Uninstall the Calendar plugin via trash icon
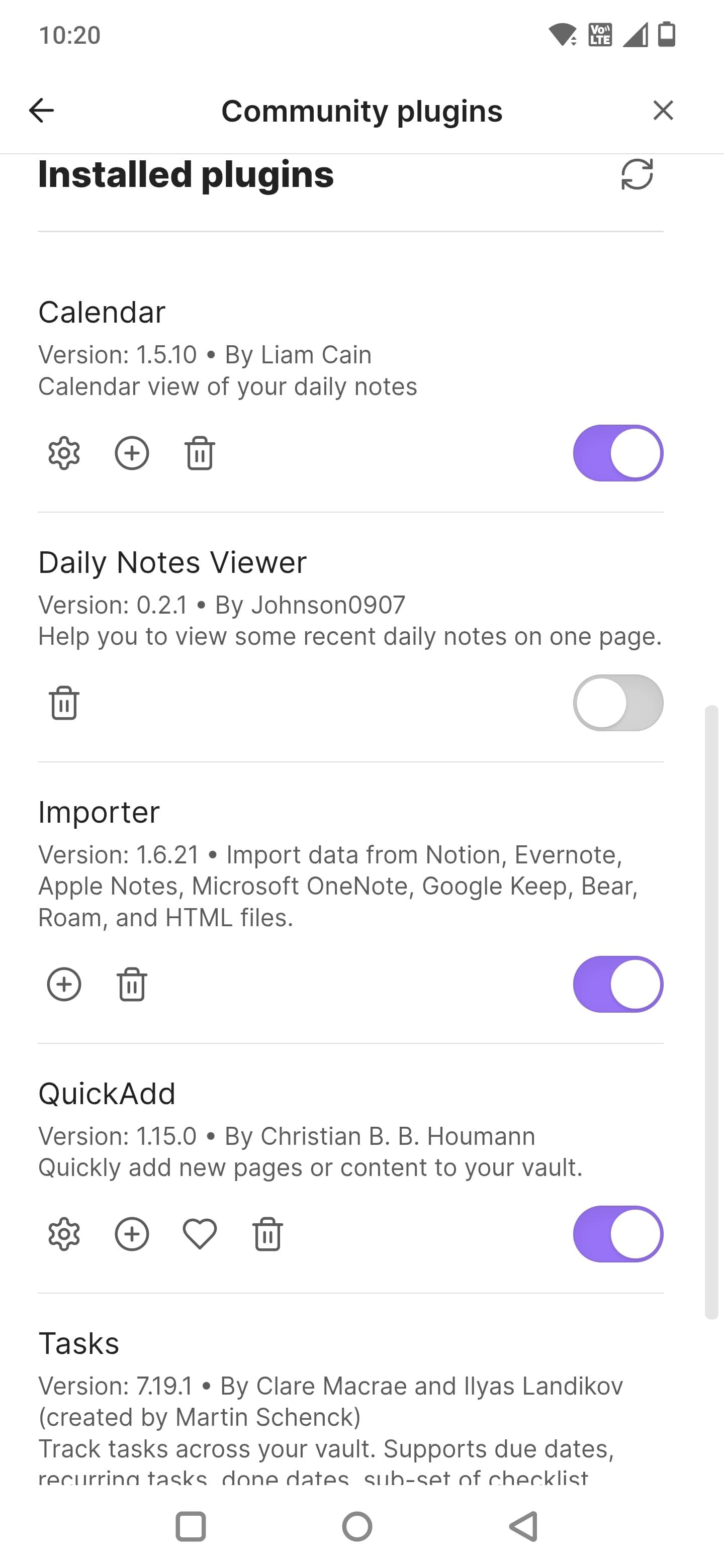The height and width of the screenshot is (1568, 724). tap(199, 453)
